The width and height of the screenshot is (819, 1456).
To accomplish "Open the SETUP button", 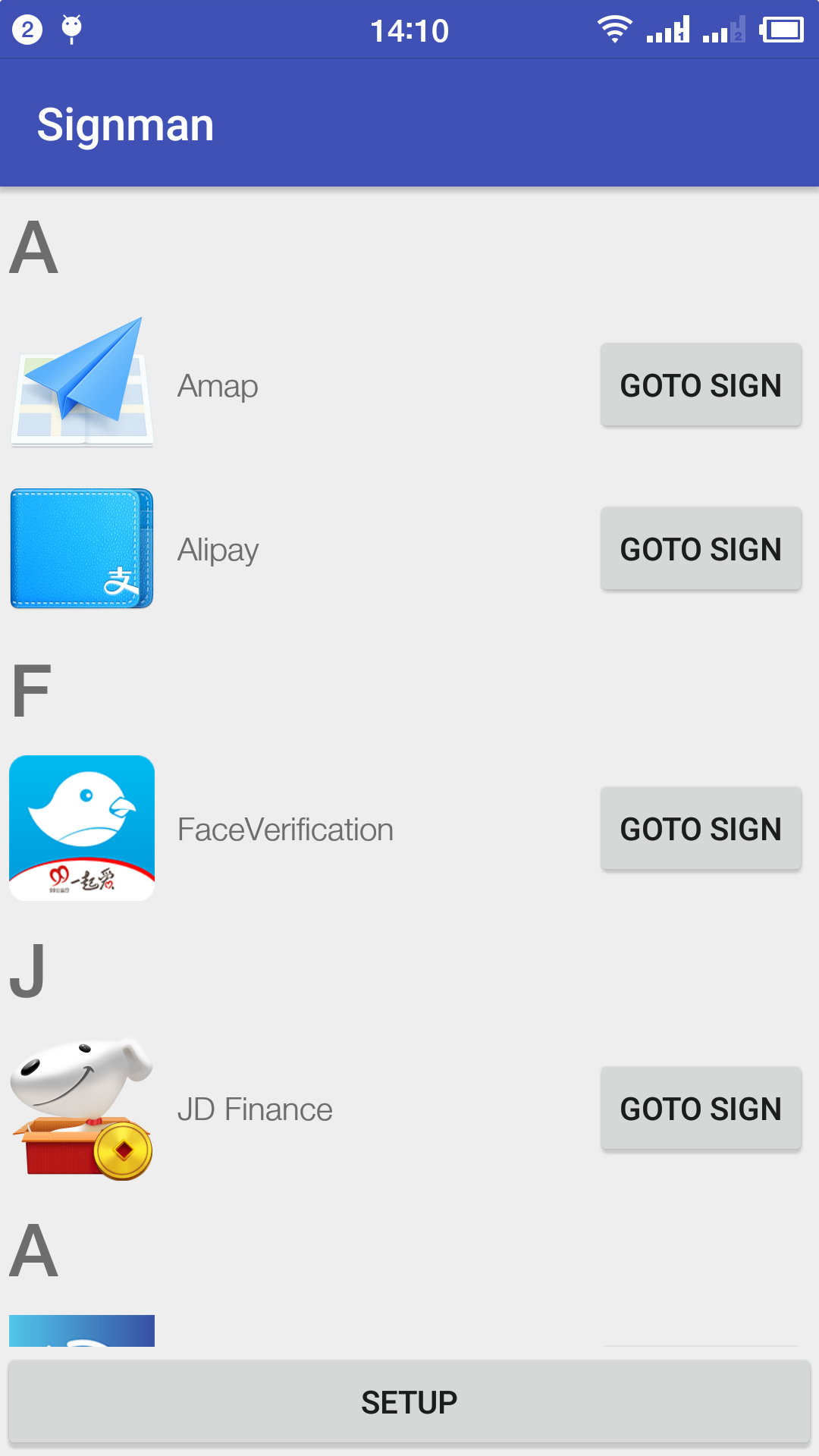I will click(409, 1402).
